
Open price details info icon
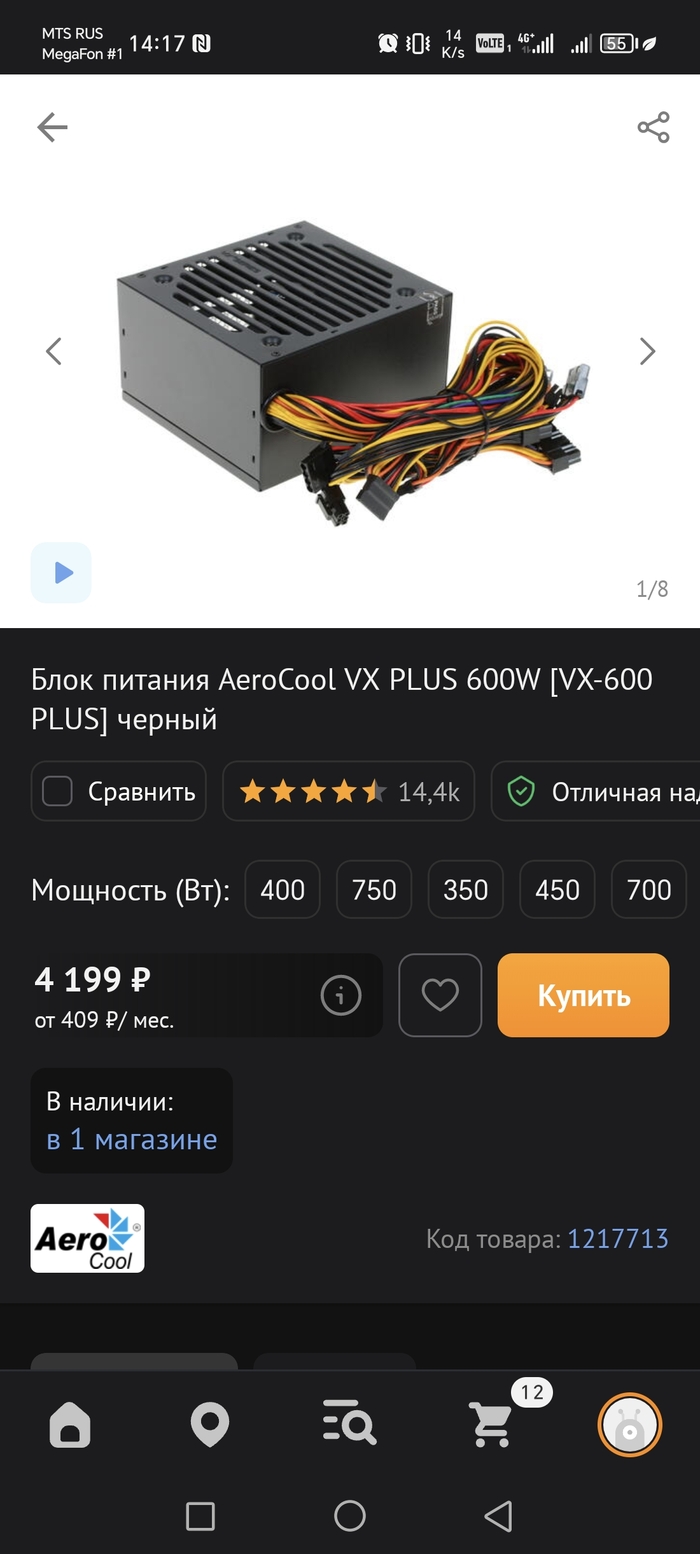click(x=340, y=995)
